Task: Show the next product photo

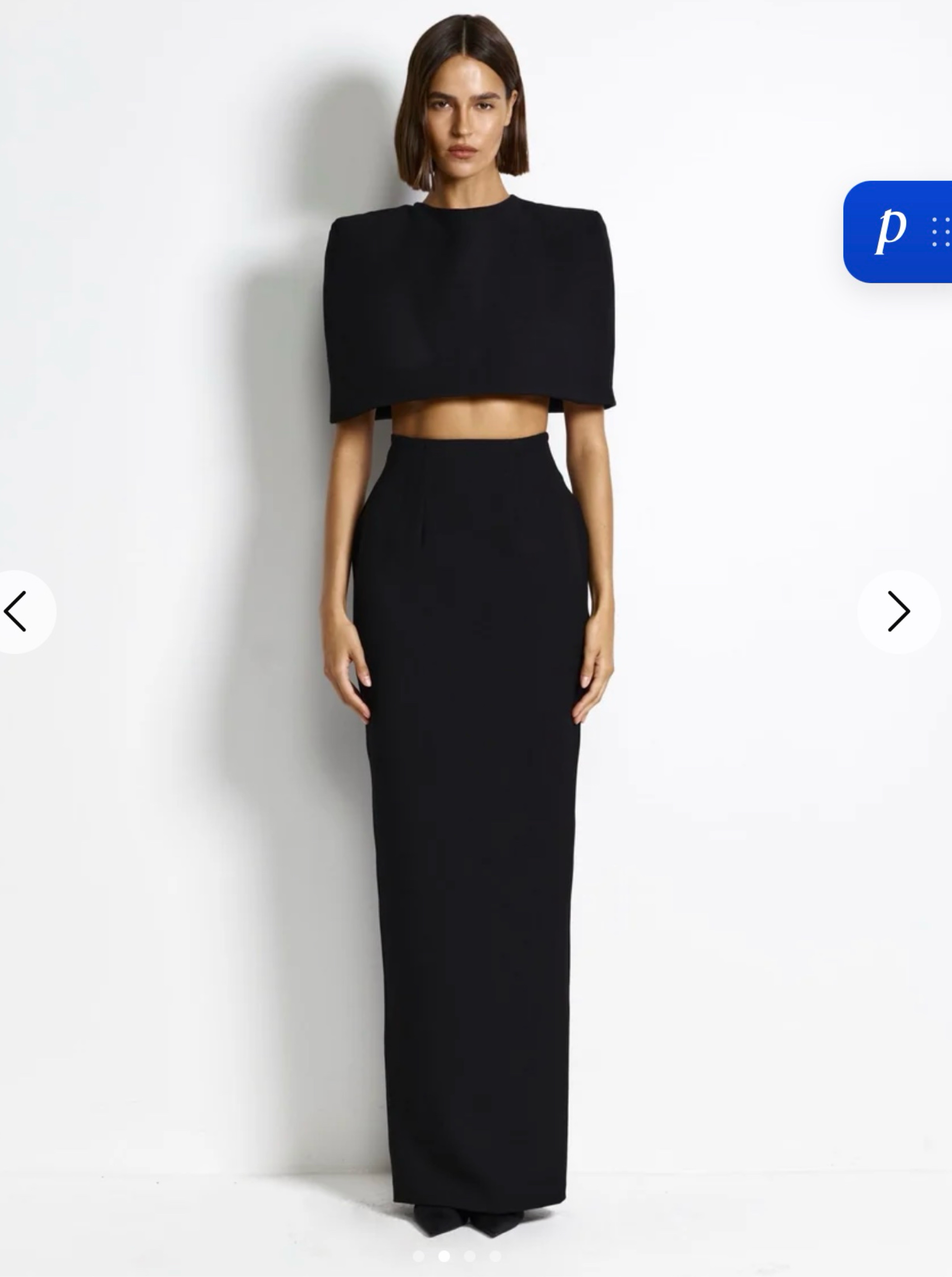Action: tap(899, 611)
